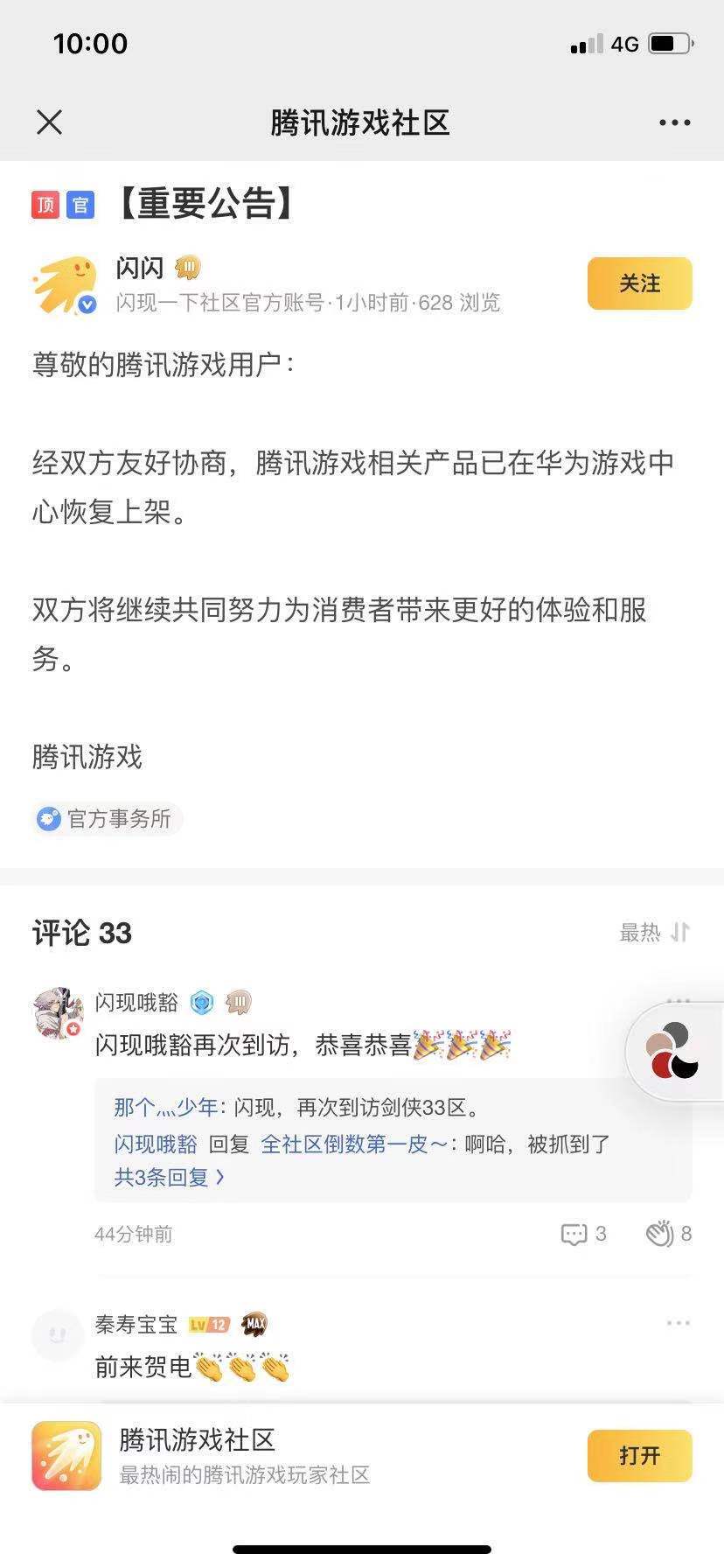This screenshot has height=1568, width=724.
Task: Applaud 闪现哦豁's comment
Action: 668,1234
